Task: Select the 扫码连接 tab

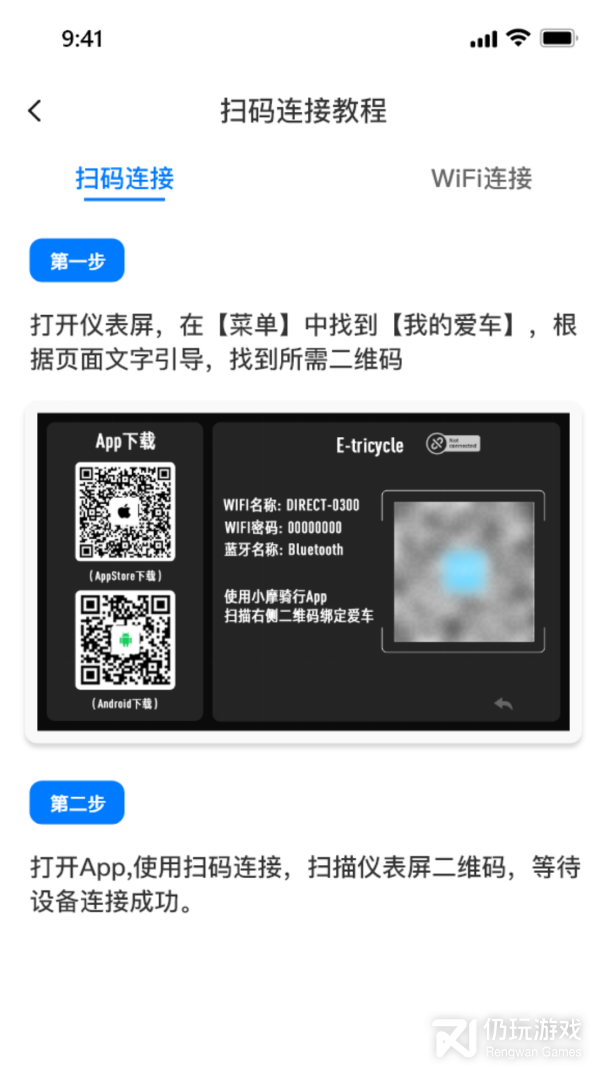Action: tap(125, 179)
